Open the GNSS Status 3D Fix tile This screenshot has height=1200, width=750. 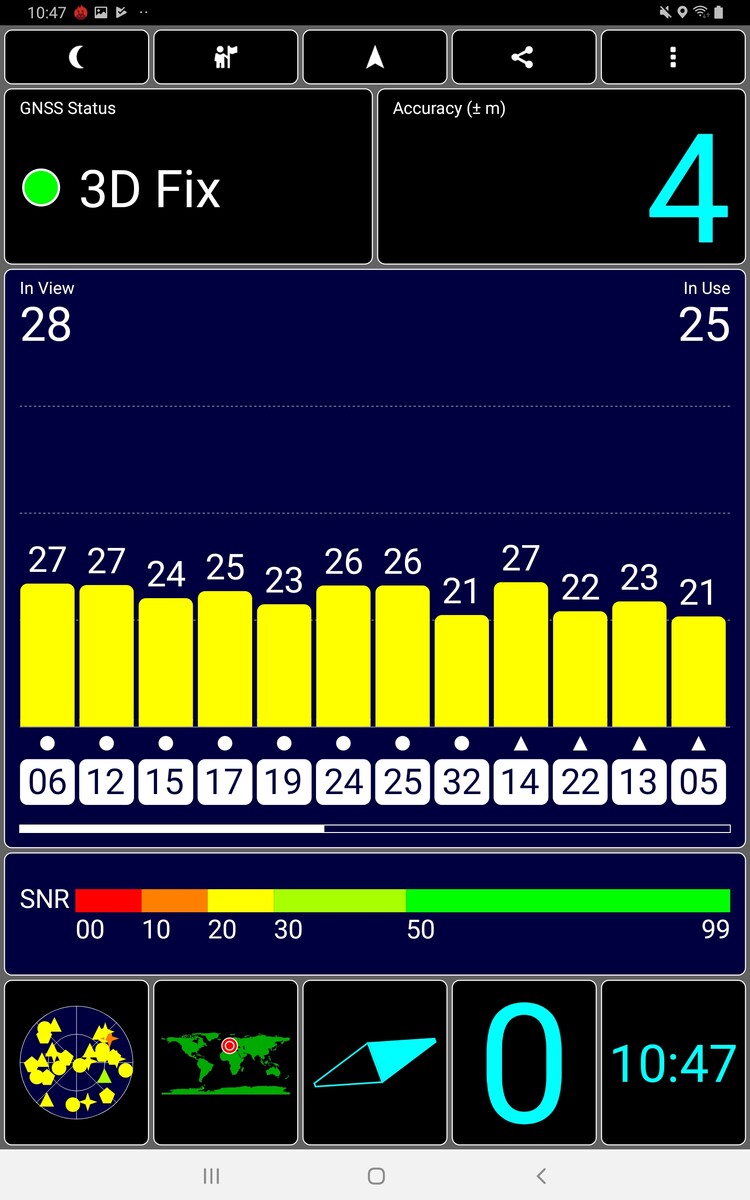point(188,177)
